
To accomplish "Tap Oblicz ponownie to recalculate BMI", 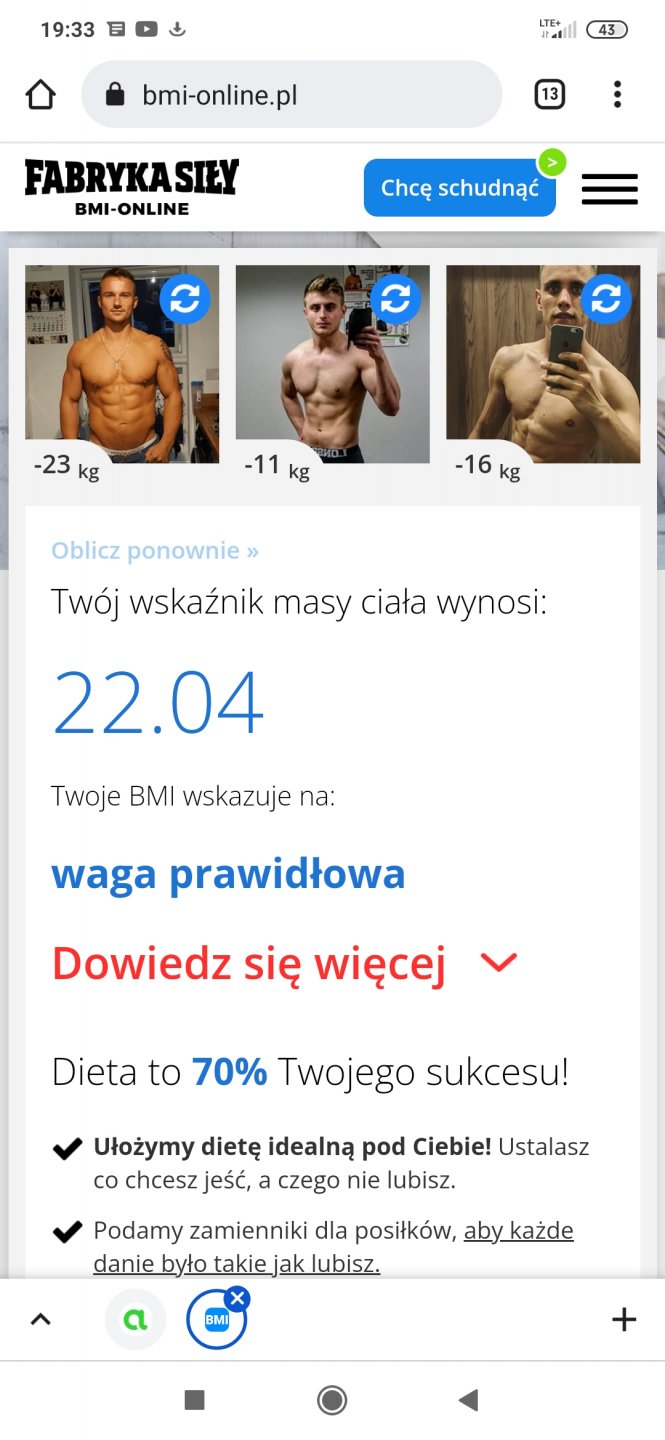I will 155,550.
